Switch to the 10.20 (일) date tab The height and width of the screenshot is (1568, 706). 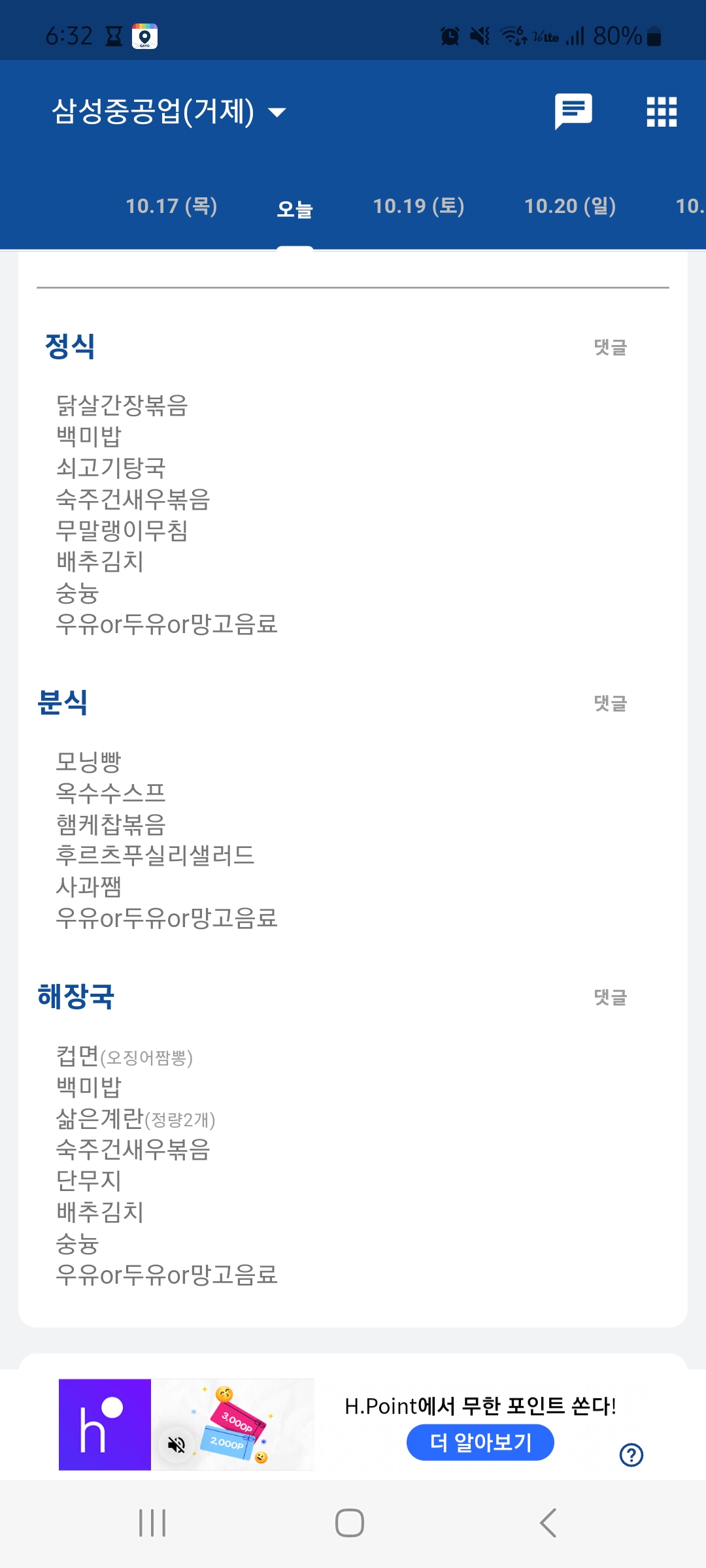(570, 206)
